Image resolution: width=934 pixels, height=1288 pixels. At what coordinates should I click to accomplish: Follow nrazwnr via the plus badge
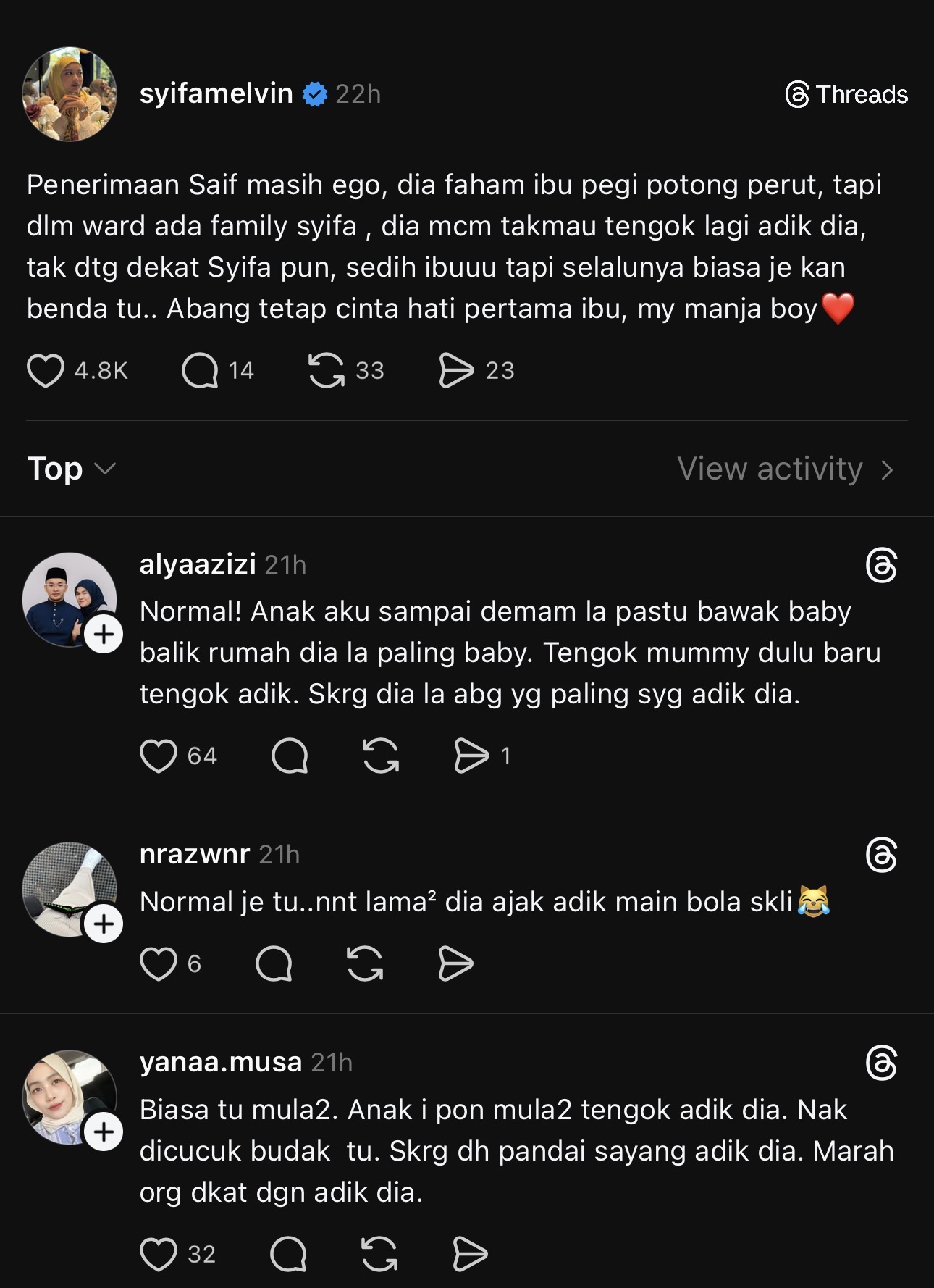pyautogui.click(x=104, y=924)
